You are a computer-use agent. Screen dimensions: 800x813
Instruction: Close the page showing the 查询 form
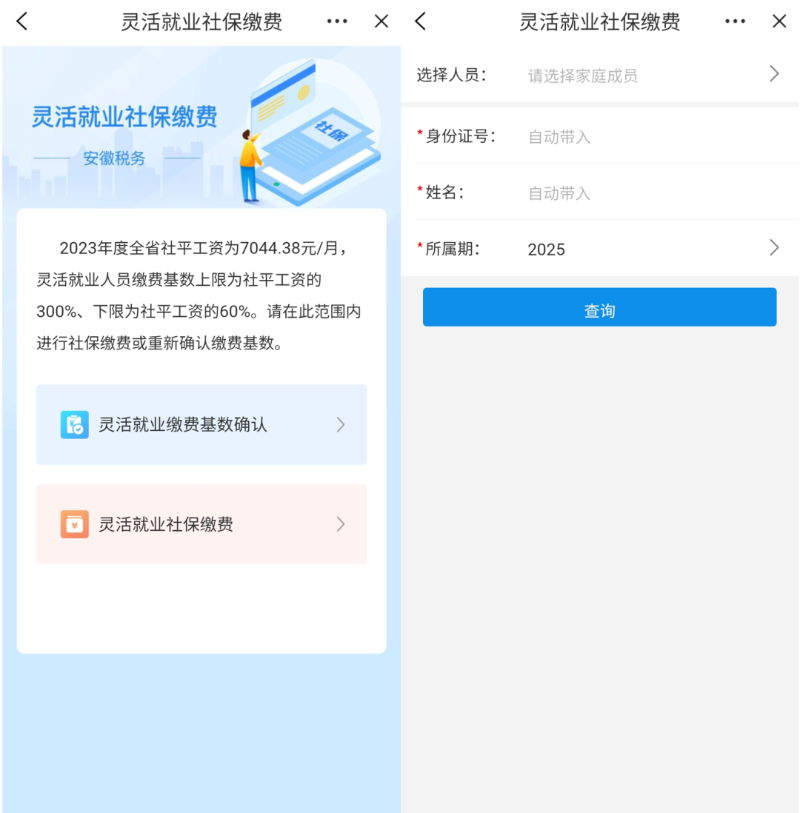click(779, 21)
